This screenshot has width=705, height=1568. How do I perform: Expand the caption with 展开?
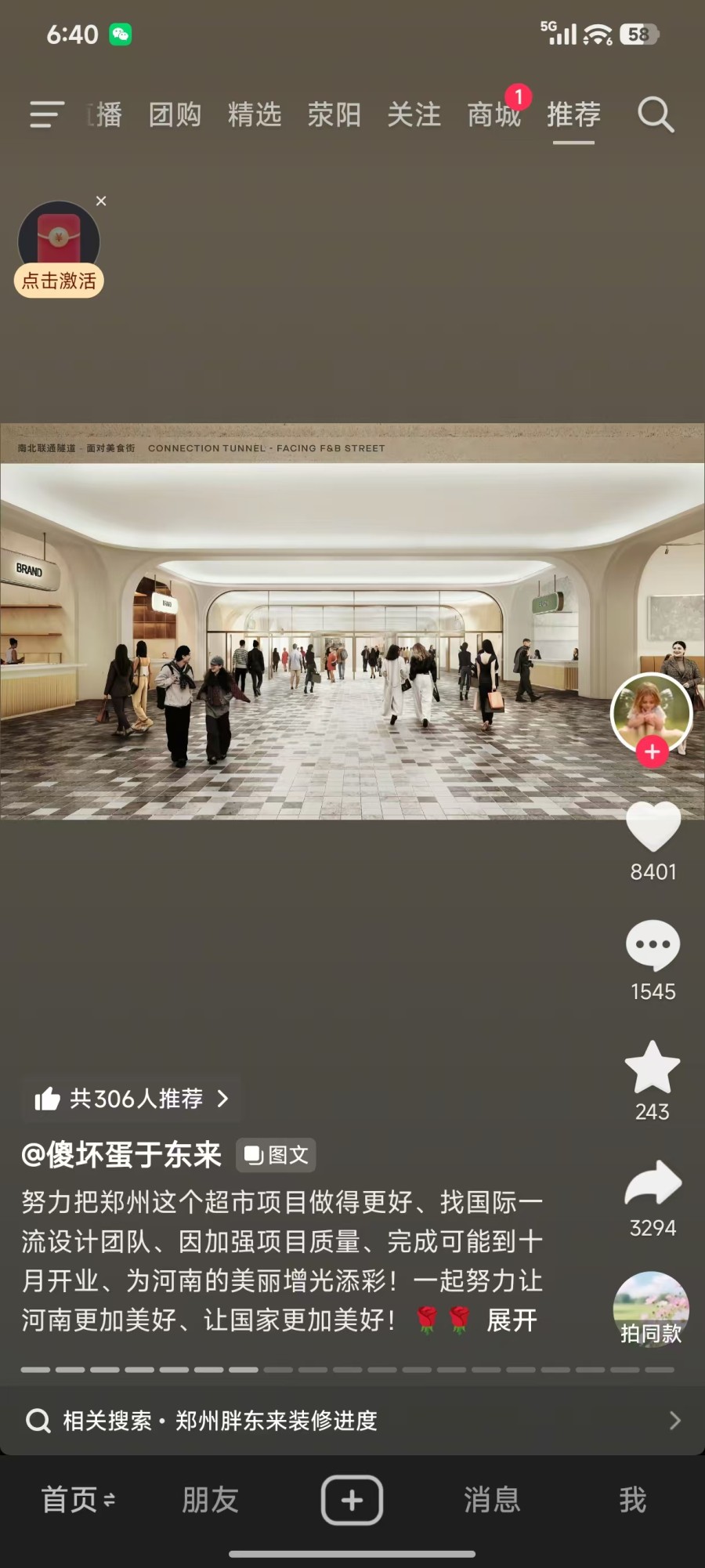tap(512, 1320)
